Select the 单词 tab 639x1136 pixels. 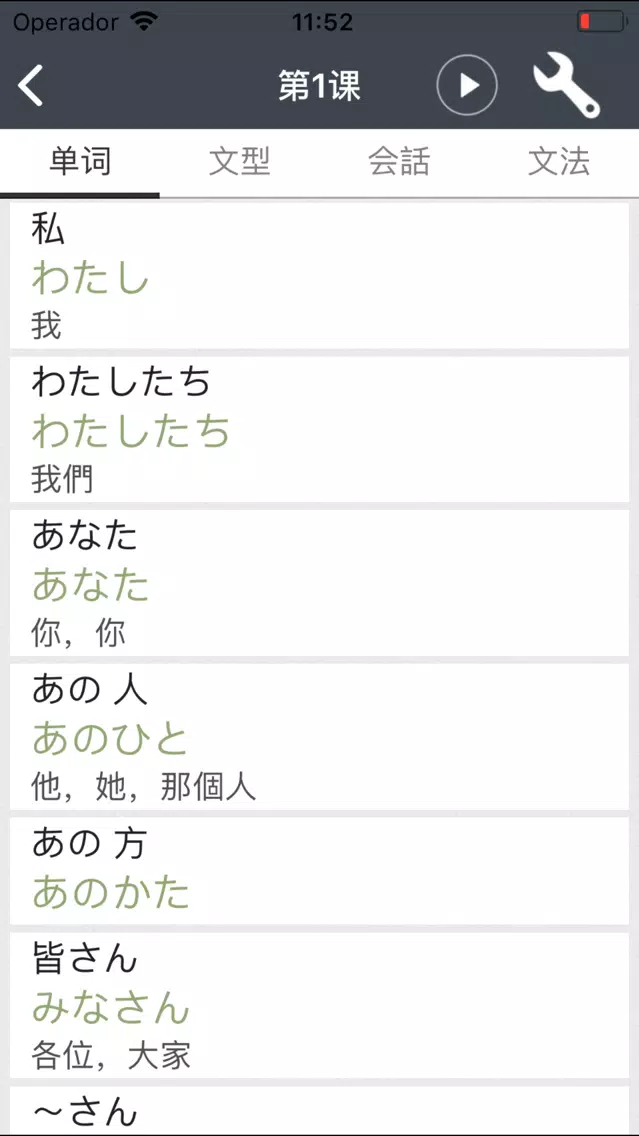[80, 162]
